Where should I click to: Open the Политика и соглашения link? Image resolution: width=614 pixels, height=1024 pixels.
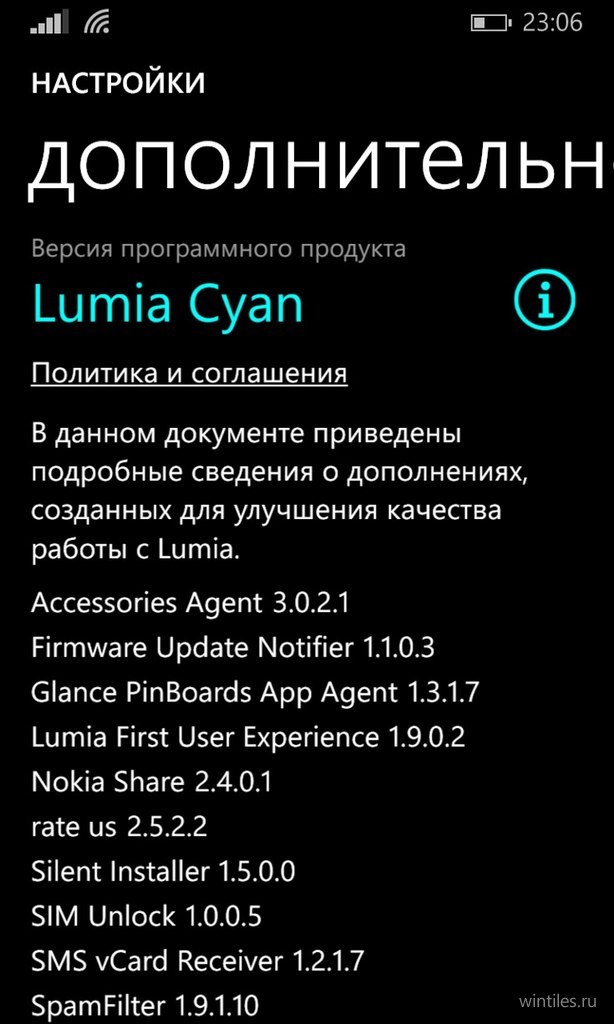189,374
